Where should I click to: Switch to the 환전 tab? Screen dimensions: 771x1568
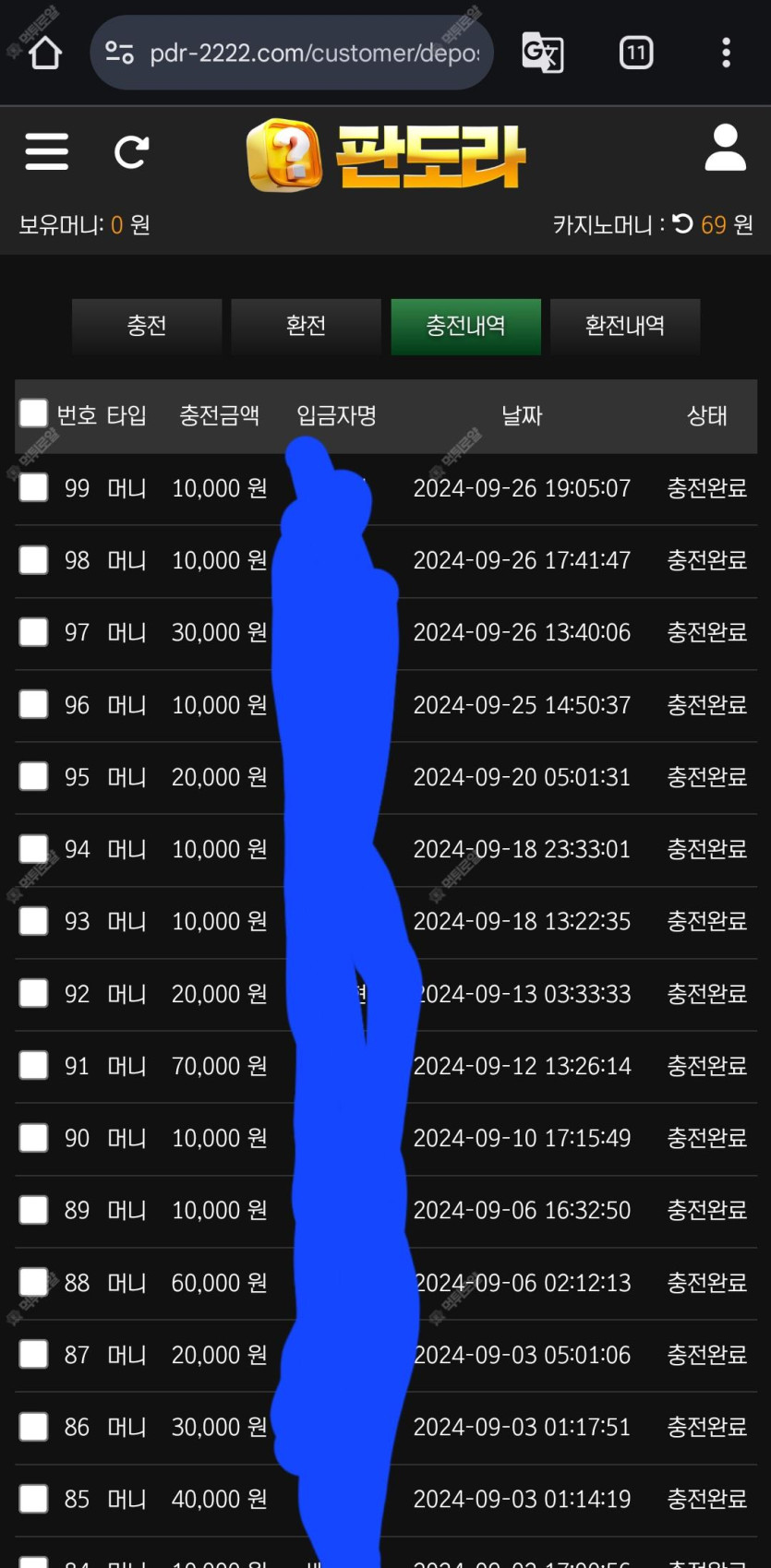306,326
